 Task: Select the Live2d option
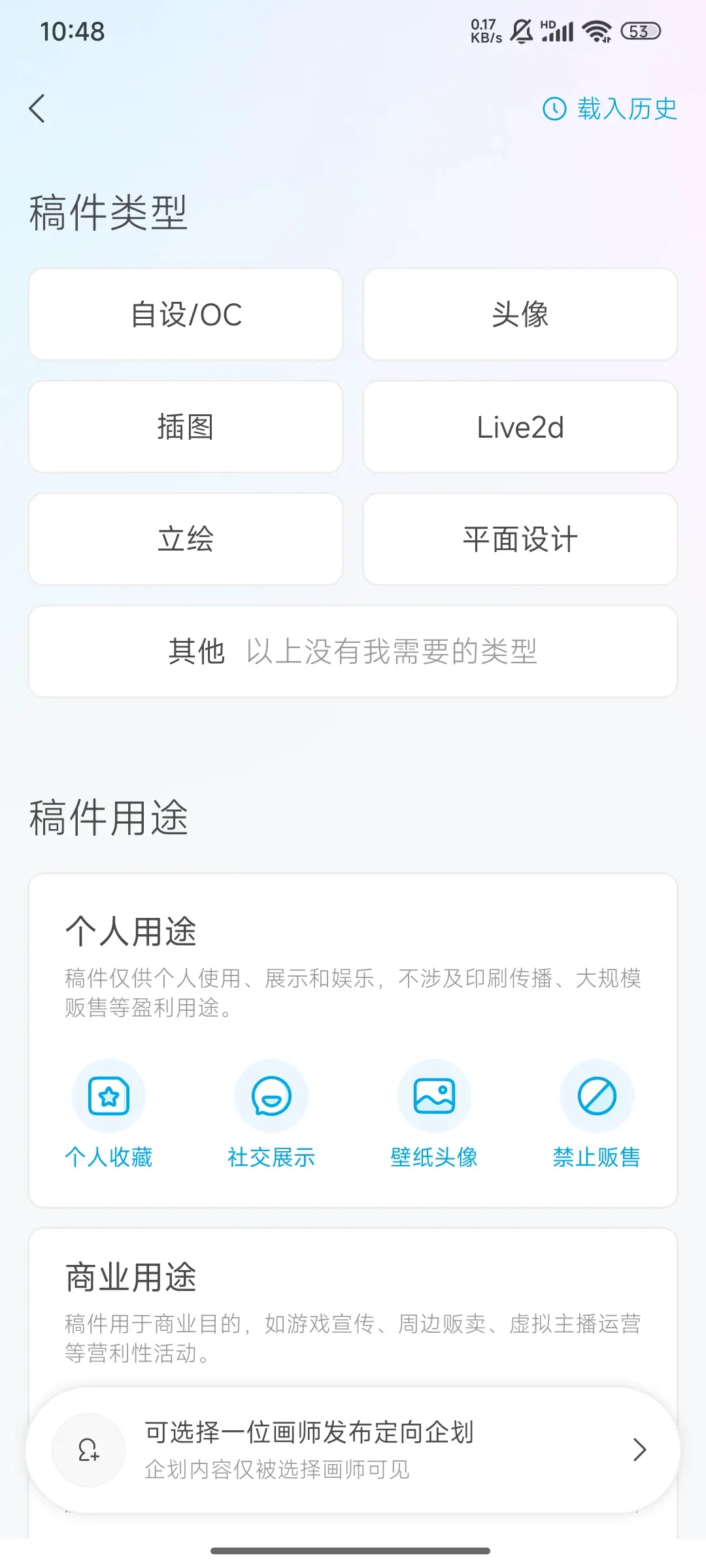point(520,427)
